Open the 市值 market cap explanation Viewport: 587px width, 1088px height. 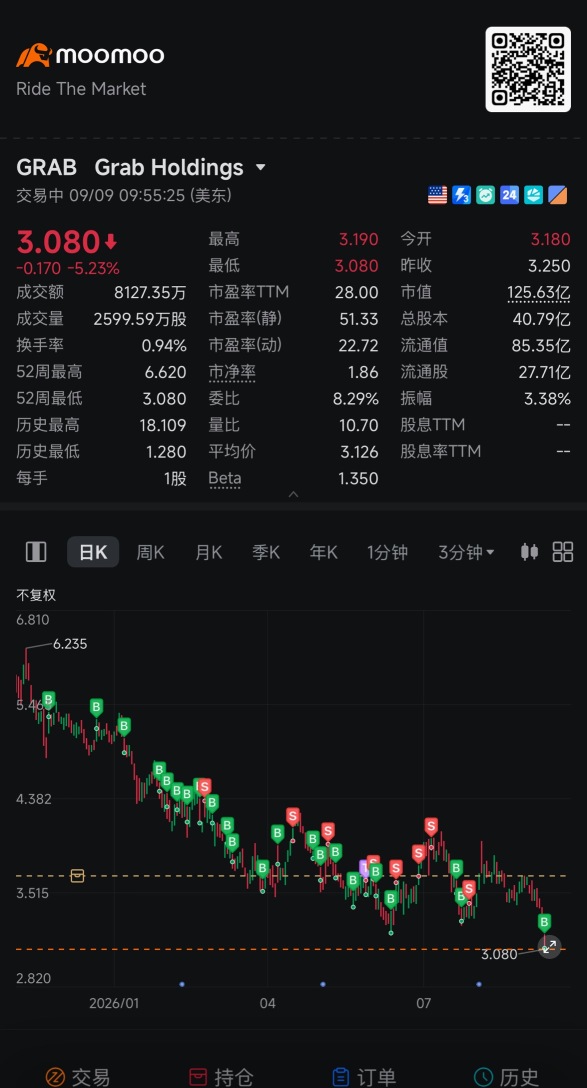416,292
